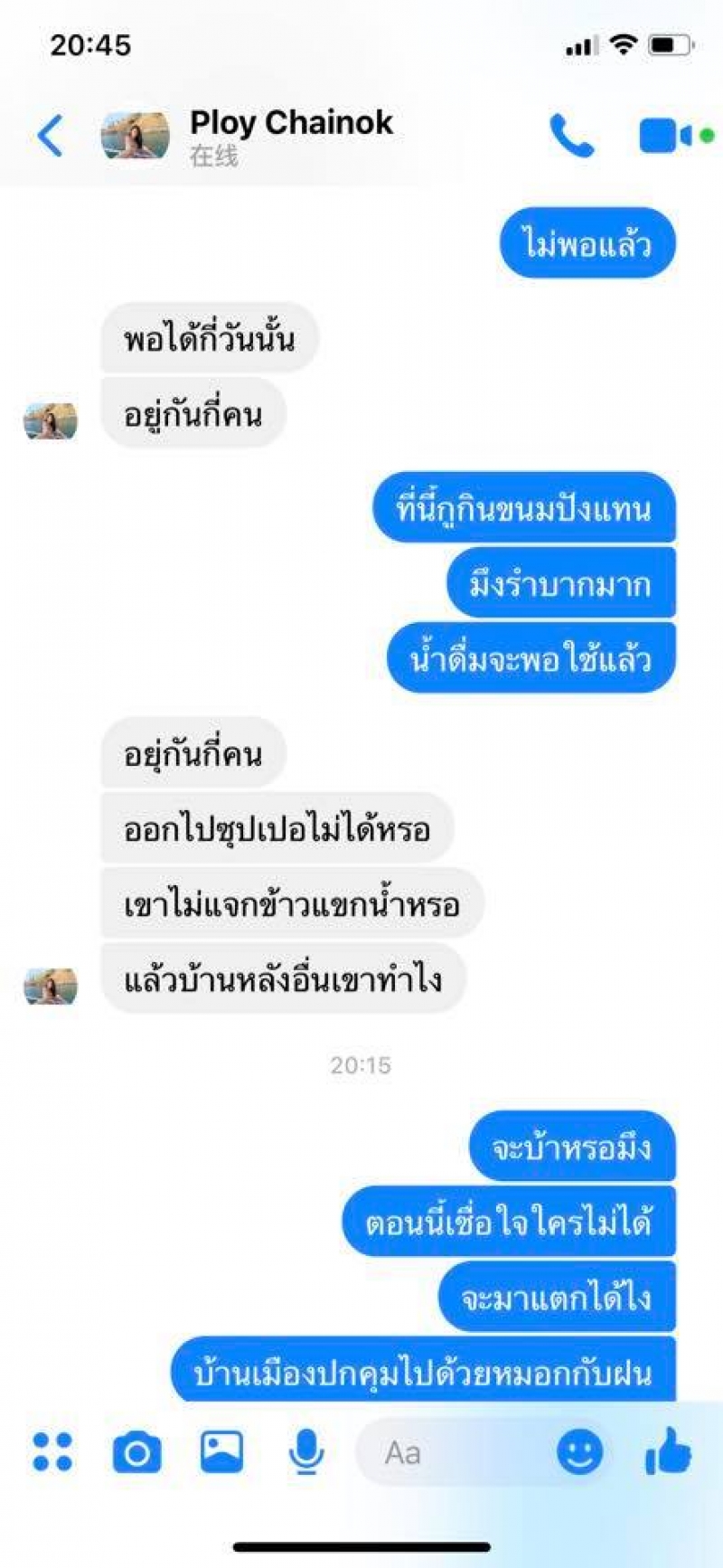The image size is (723, 1568).
Task: Open the emoji picker
Action: pos(579,1452)
